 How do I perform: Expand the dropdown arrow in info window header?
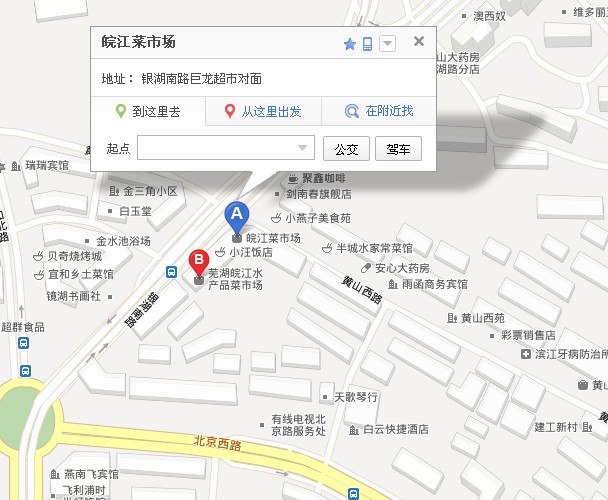387,44
